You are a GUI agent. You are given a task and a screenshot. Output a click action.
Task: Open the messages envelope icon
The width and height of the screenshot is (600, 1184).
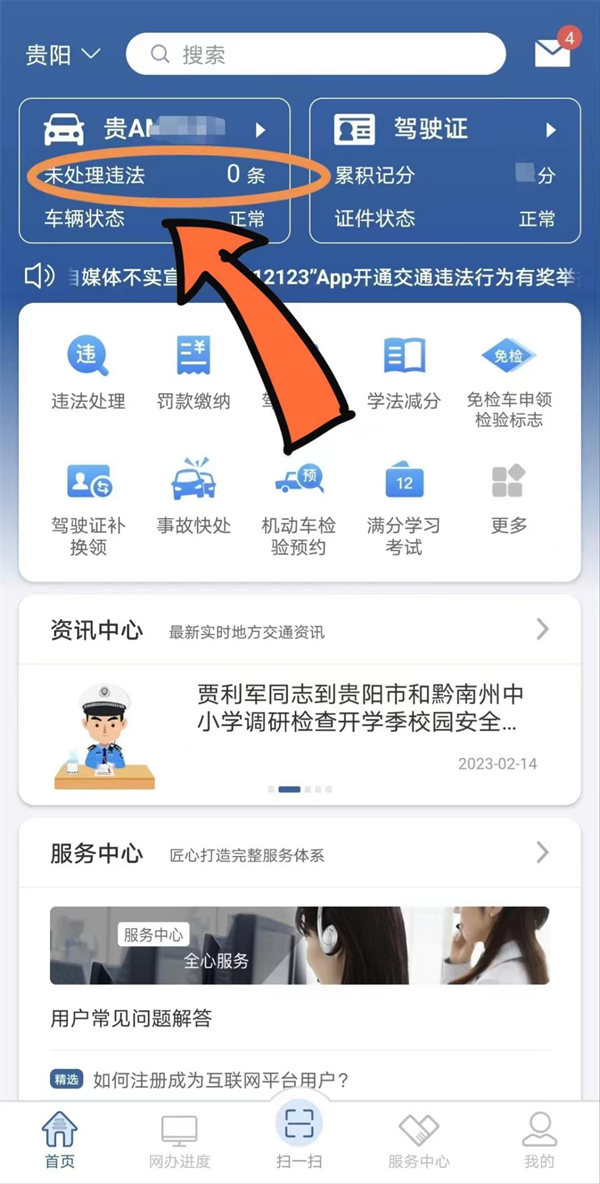[553, 53]
